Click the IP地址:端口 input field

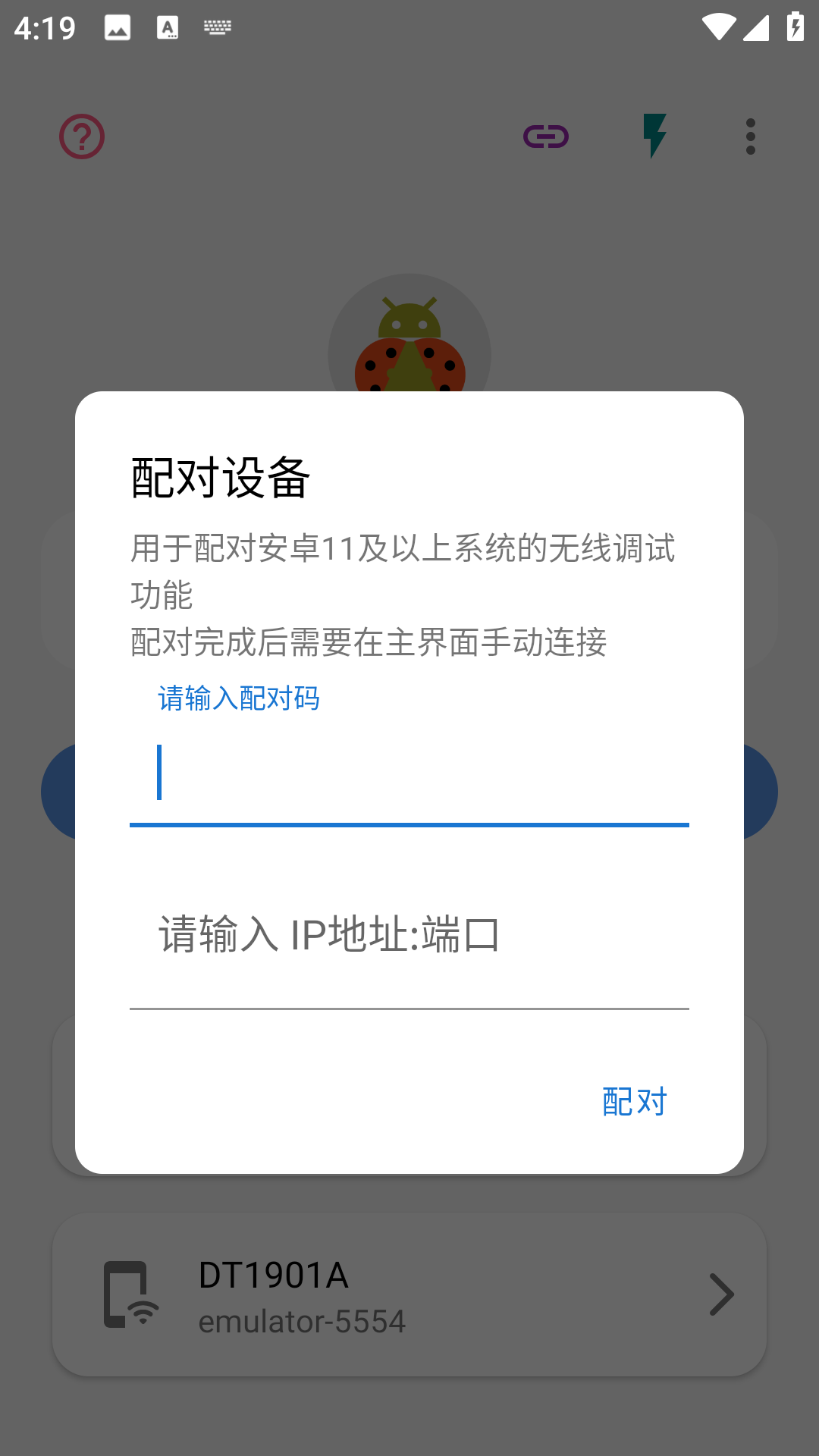[x=409, y=934]
